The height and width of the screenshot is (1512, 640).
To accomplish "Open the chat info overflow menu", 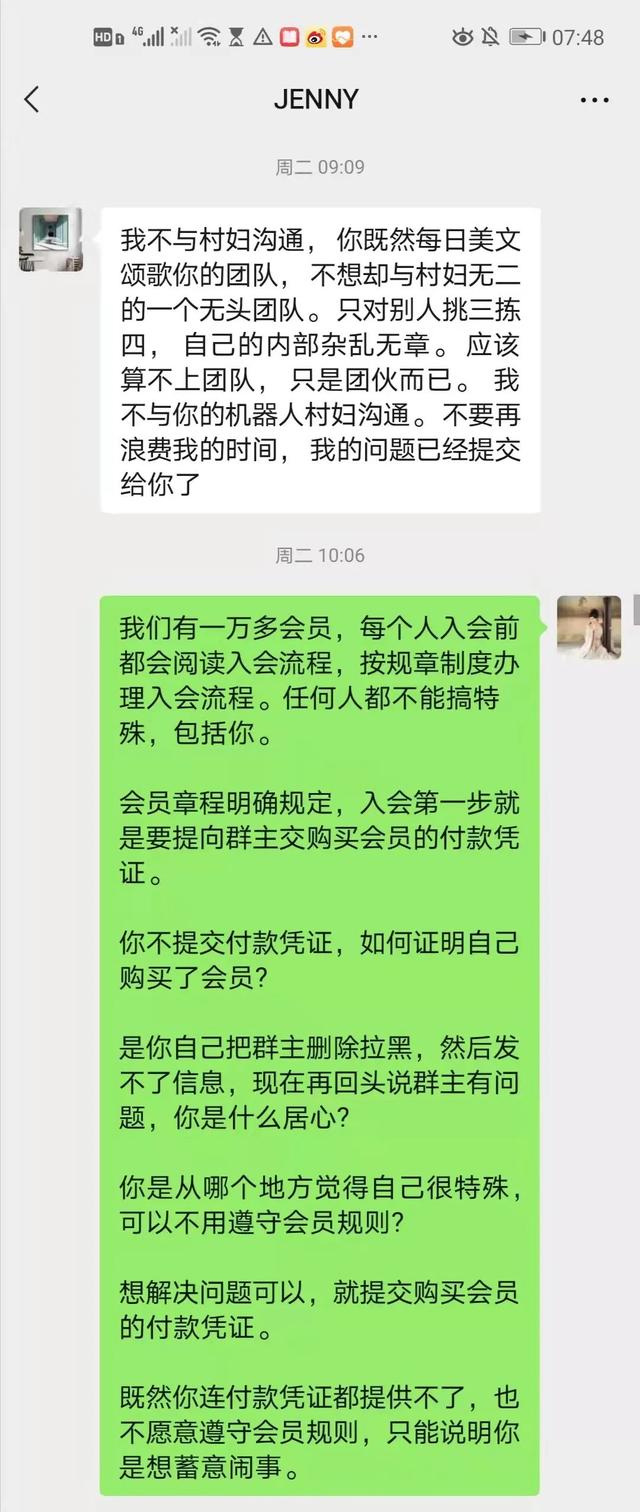I will (x=594, y=100).
